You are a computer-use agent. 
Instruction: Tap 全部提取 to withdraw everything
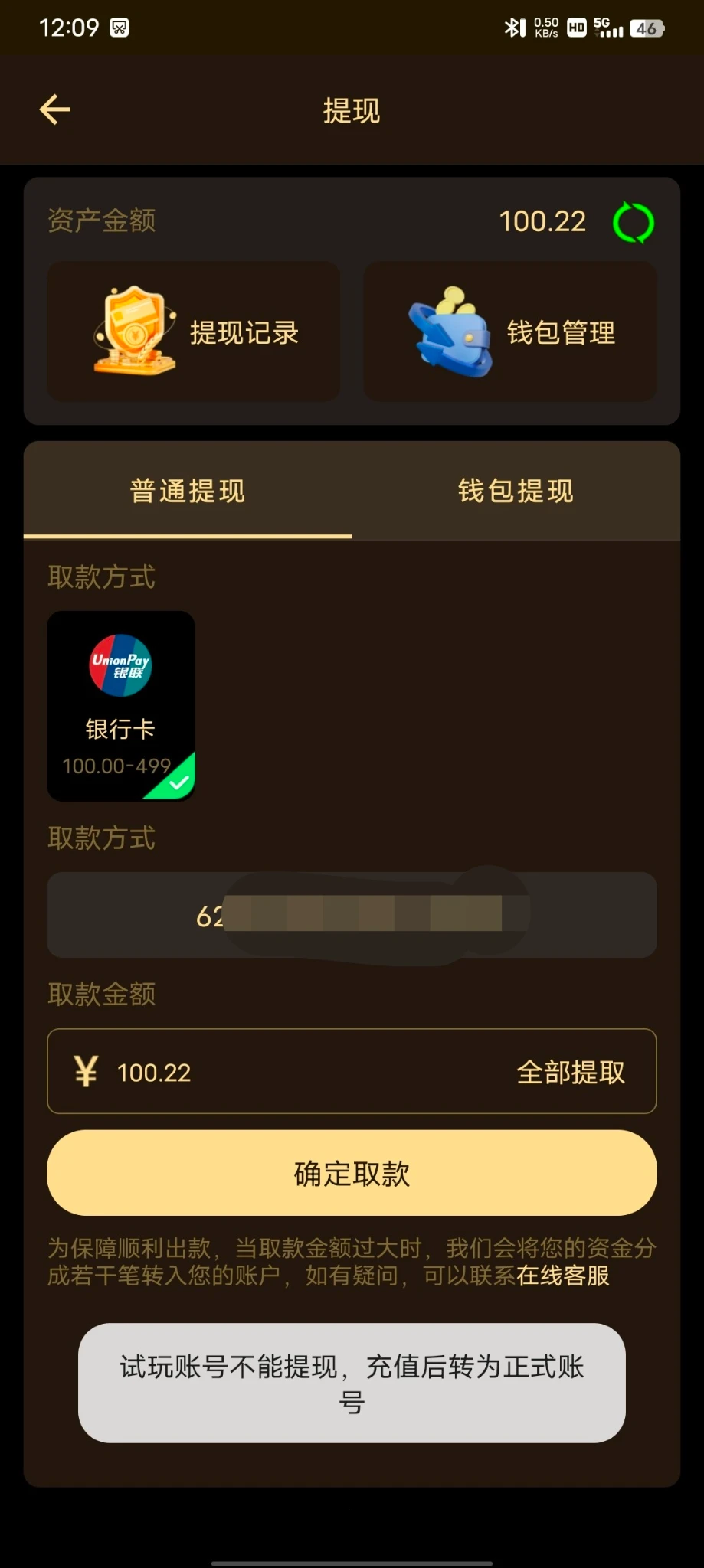571,1072
